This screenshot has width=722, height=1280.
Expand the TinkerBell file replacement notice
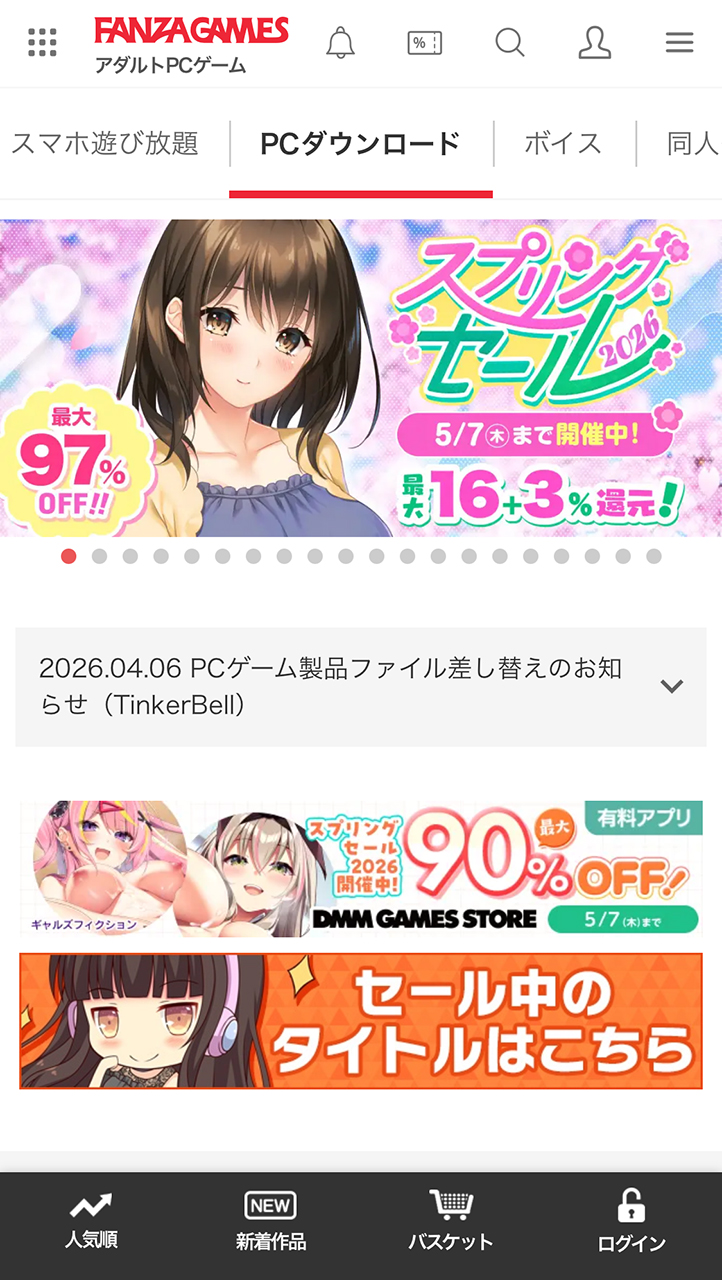[361, 687]
